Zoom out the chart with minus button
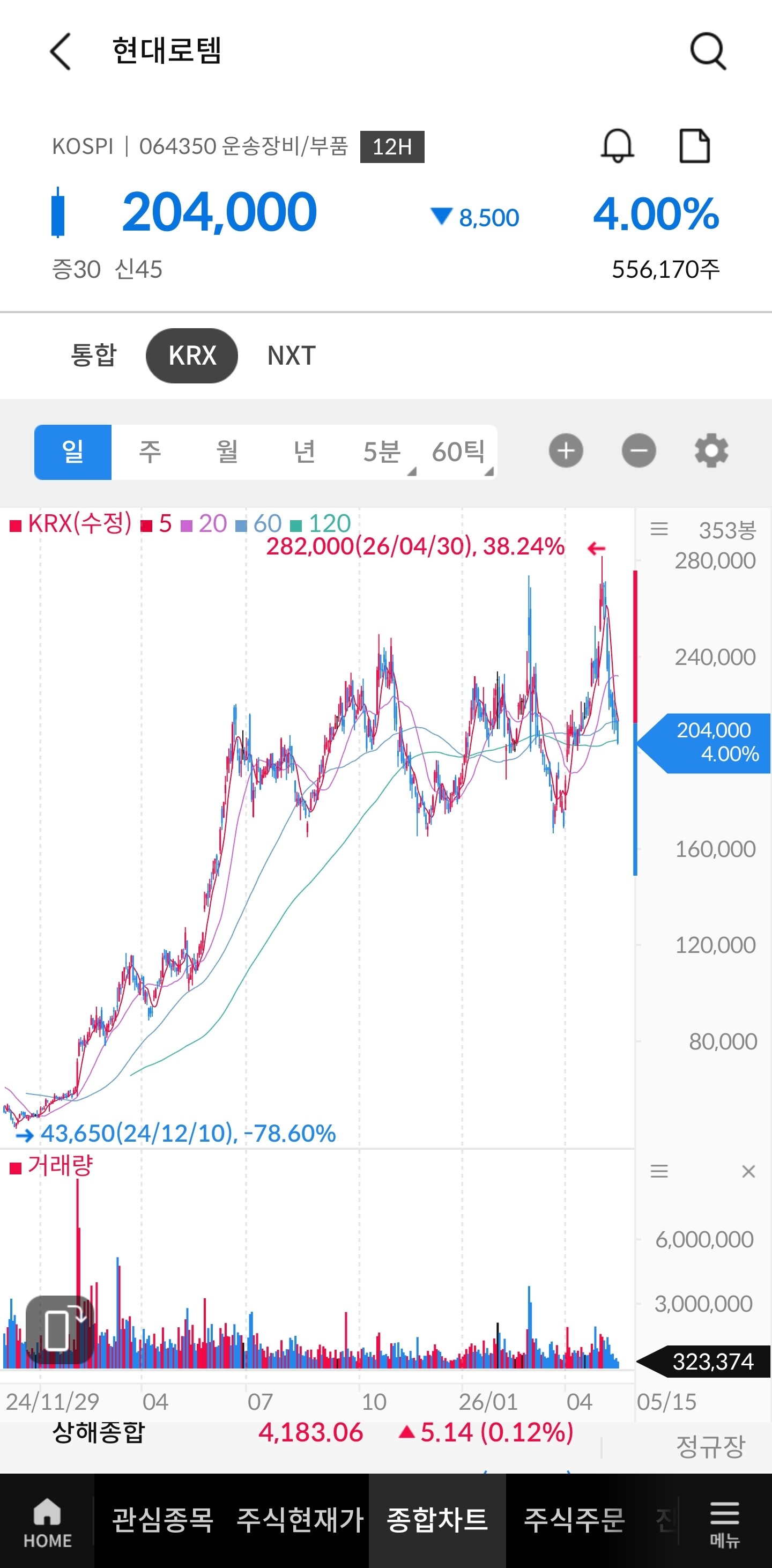Screen dimensions: 772x1568 coord(639,451)
